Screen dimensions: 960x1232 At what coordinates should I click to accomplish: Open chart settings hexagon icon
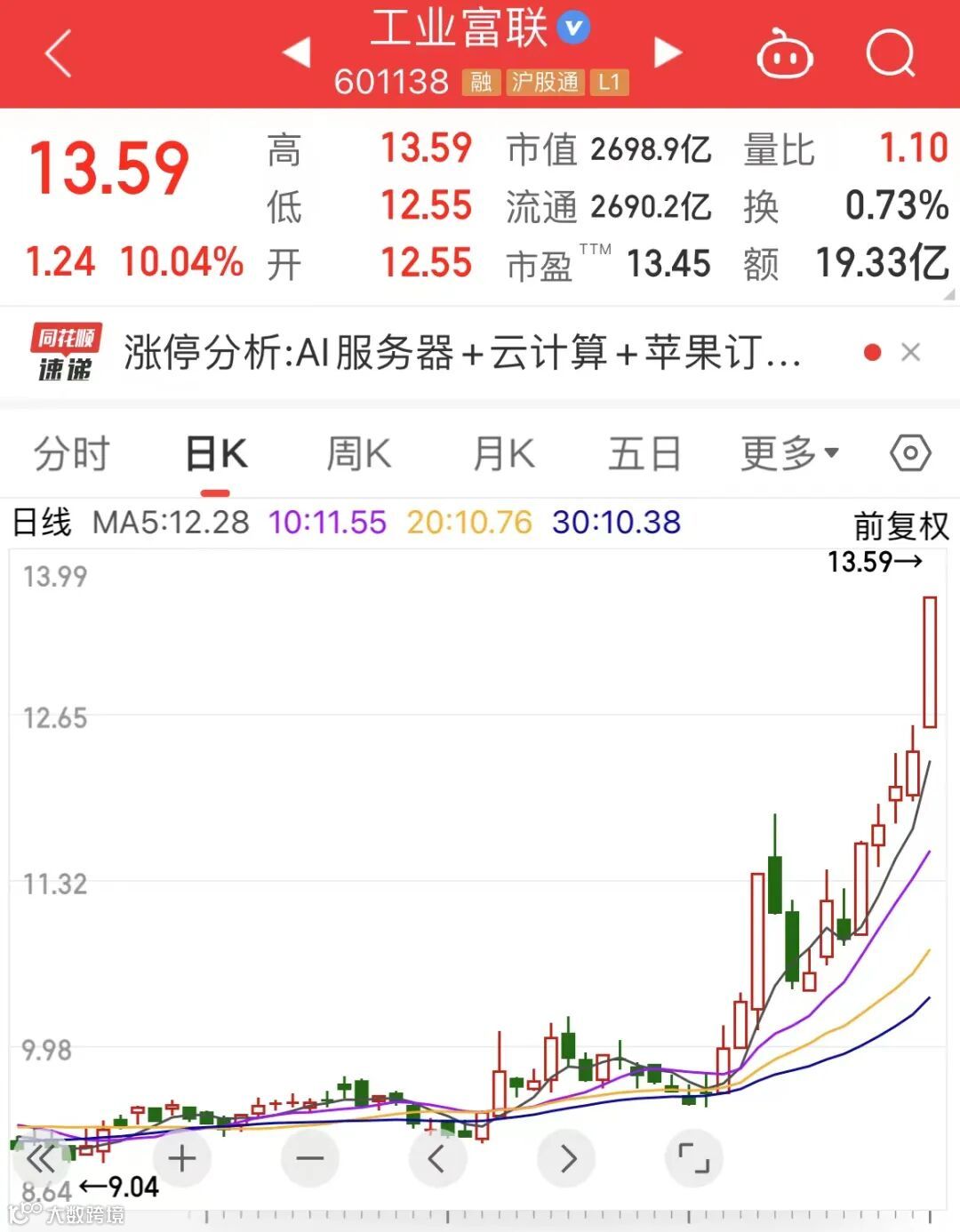pyautogui.click(x=910, y=454)
